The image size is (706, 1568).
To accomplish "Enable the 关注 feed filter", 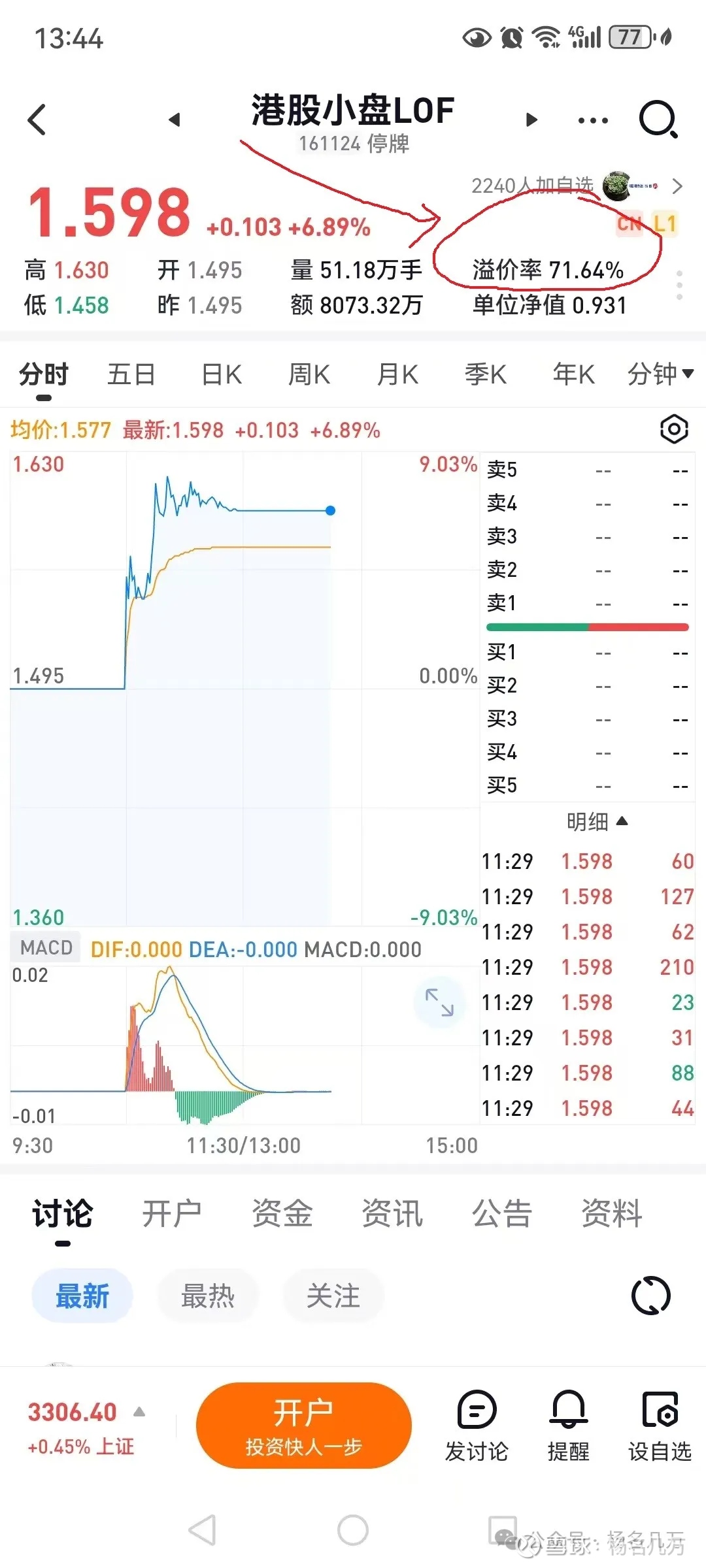I will [x=333, y=1296].
